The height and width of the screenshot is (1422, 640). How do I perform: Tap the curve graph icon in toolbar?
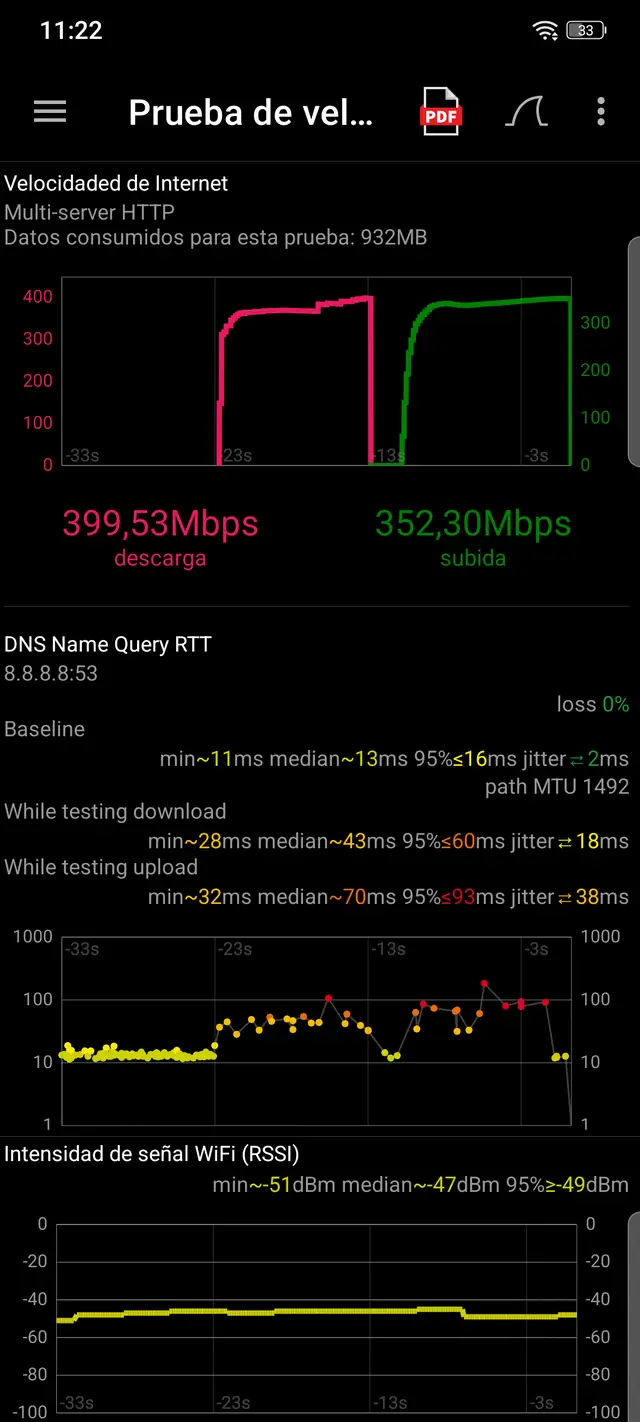(526, 112)
